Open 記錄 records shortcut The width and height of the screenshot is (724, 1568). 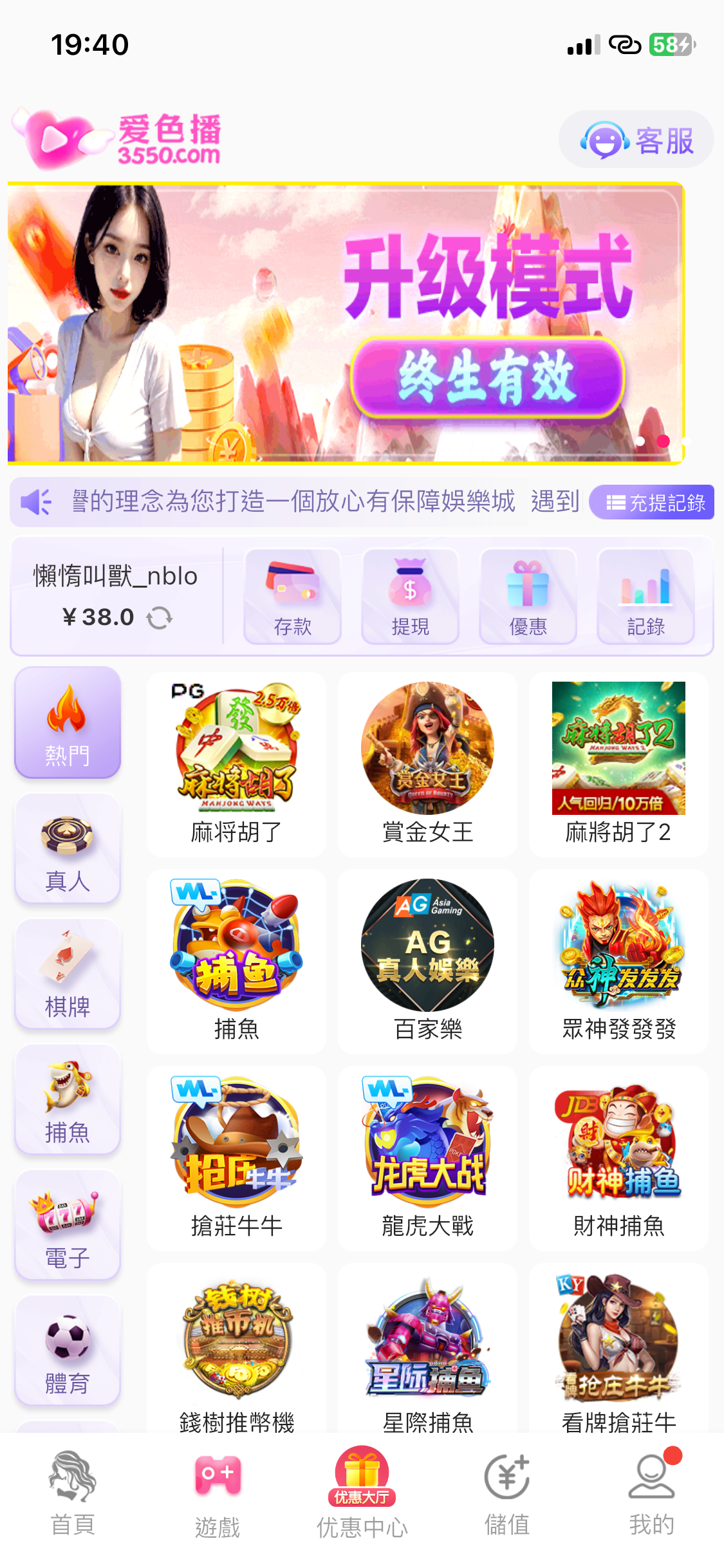[645, 596]
